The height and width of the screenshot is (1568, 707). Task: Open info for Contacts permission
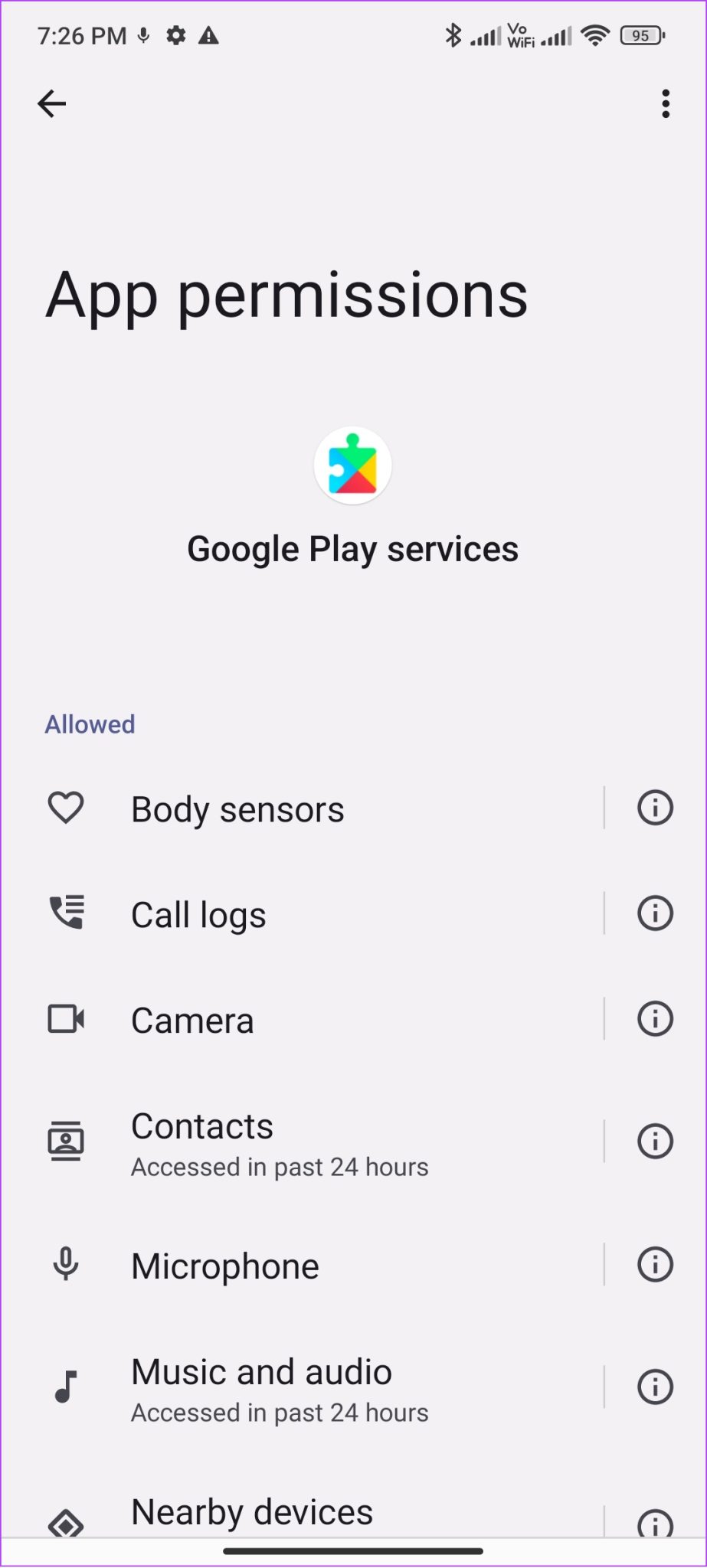[x=655, y=1141]
